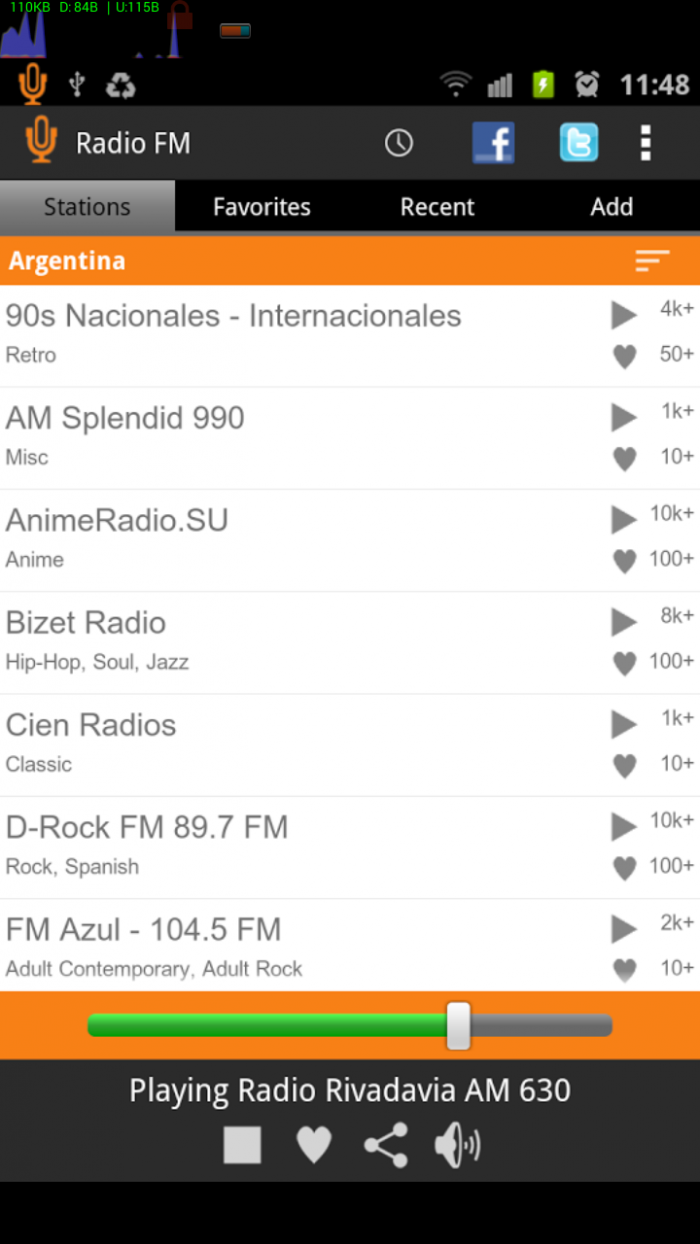Screen dimensions: 700x1244
Task: Play 90s Nacionales - Internacionales station
Action: [x=624, y=315]
